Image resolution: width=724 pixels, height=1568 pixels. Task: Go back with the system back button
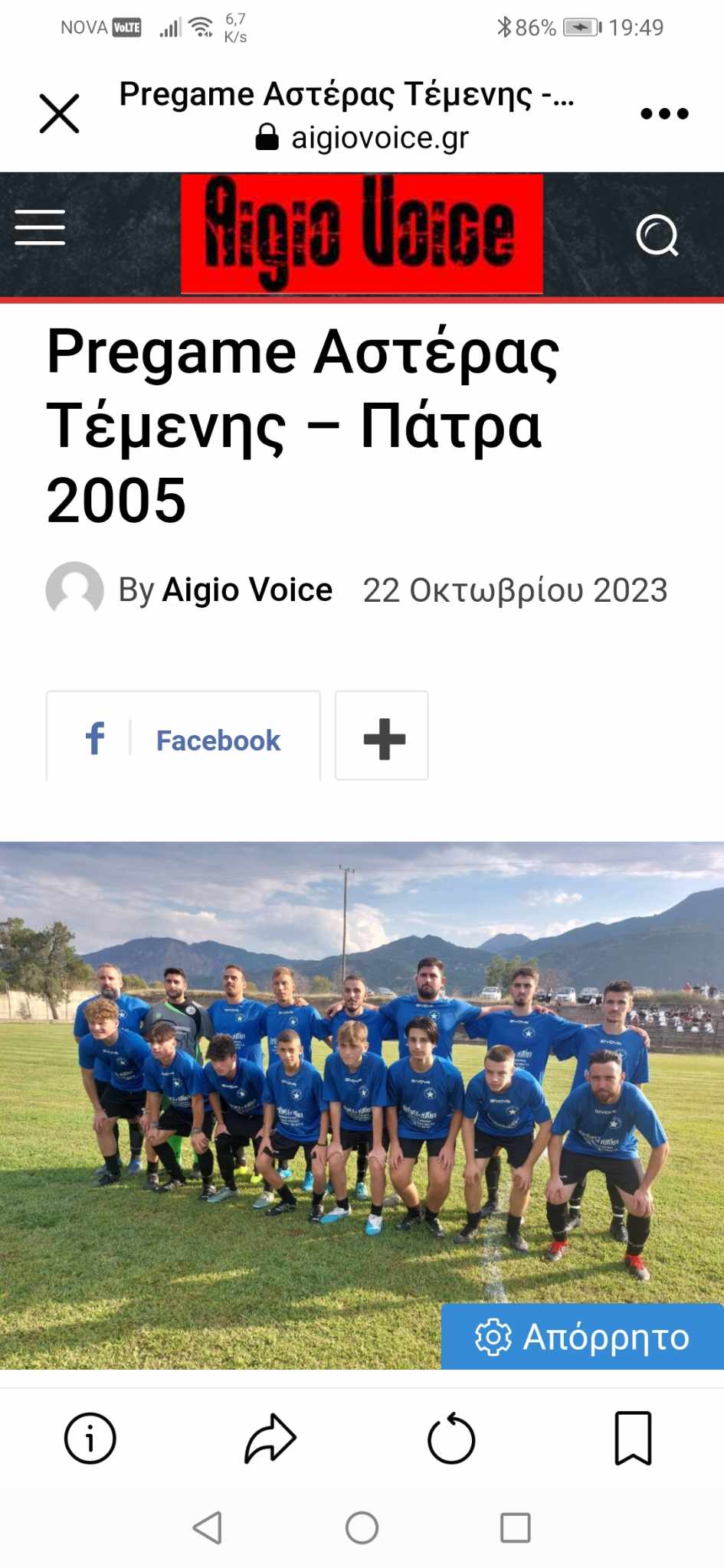(208, 1528)
